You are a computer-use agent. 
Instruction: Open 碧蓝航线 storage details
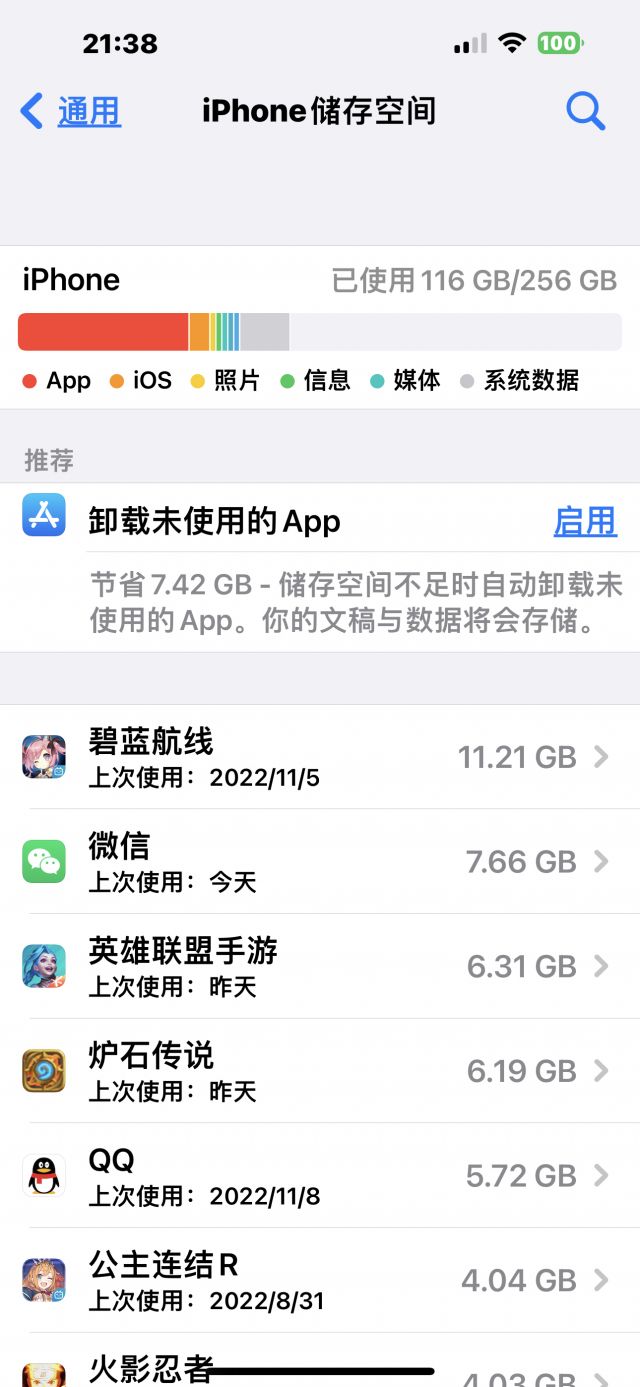320,757
